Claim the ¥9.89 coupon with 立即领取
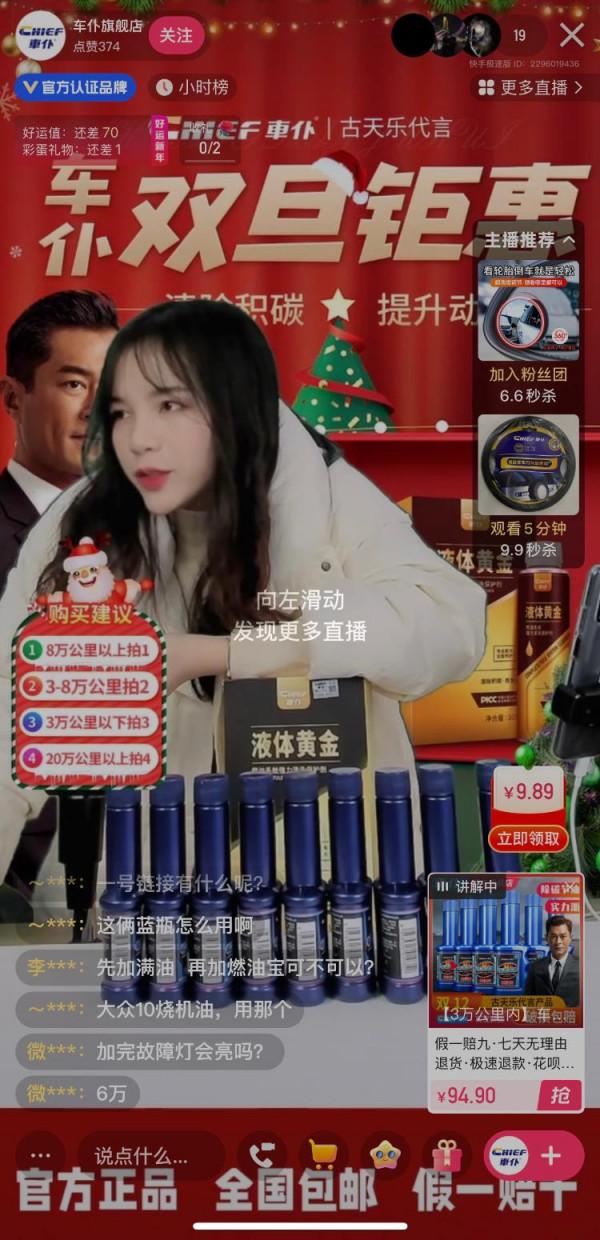Viewport: 600px width, 1240px height. point(527,838)
